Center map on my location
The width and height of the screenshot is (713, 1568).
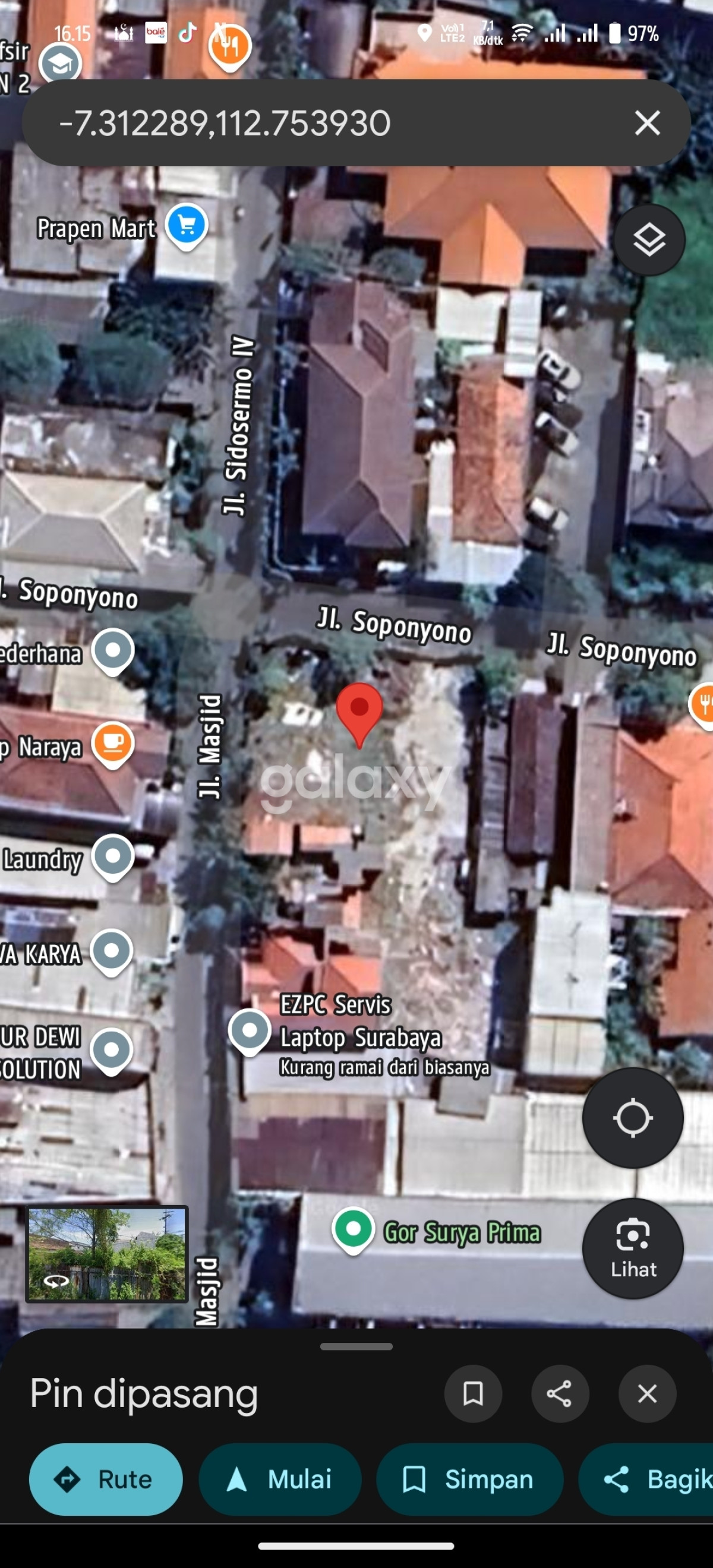tap(633, 1118)
